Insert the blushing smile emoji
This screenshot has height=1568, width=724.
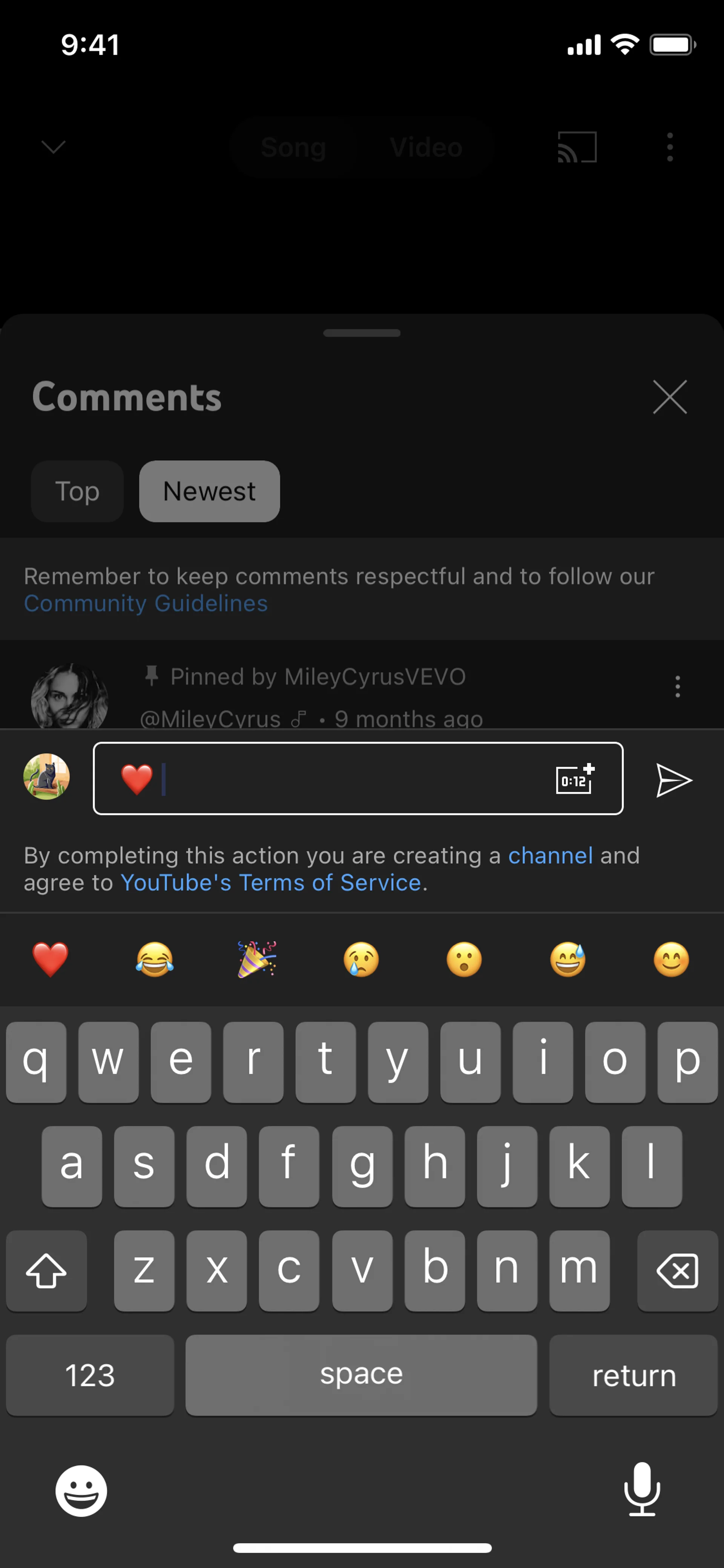tap(671, 960)
